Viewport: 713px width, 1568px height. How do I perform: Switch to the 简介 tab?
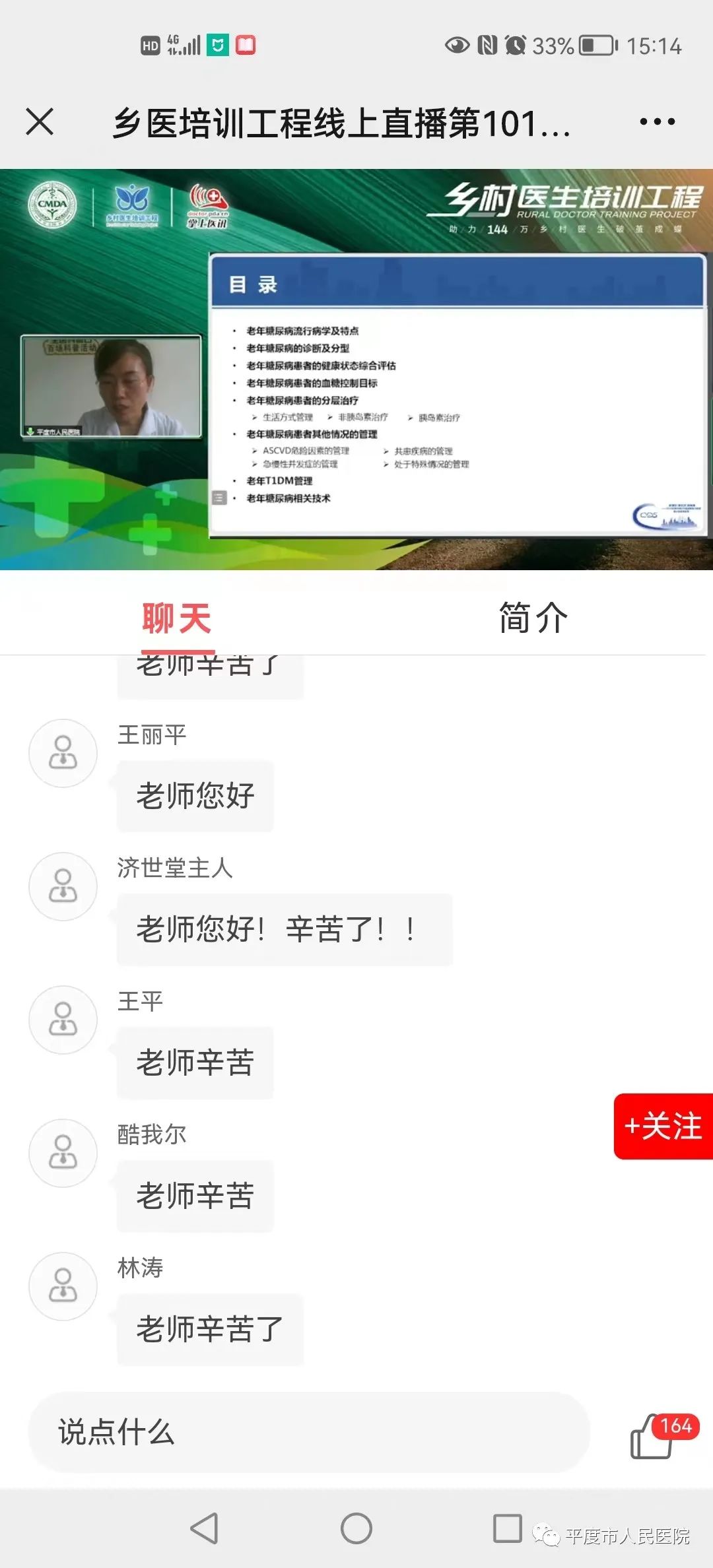[533, 619]
